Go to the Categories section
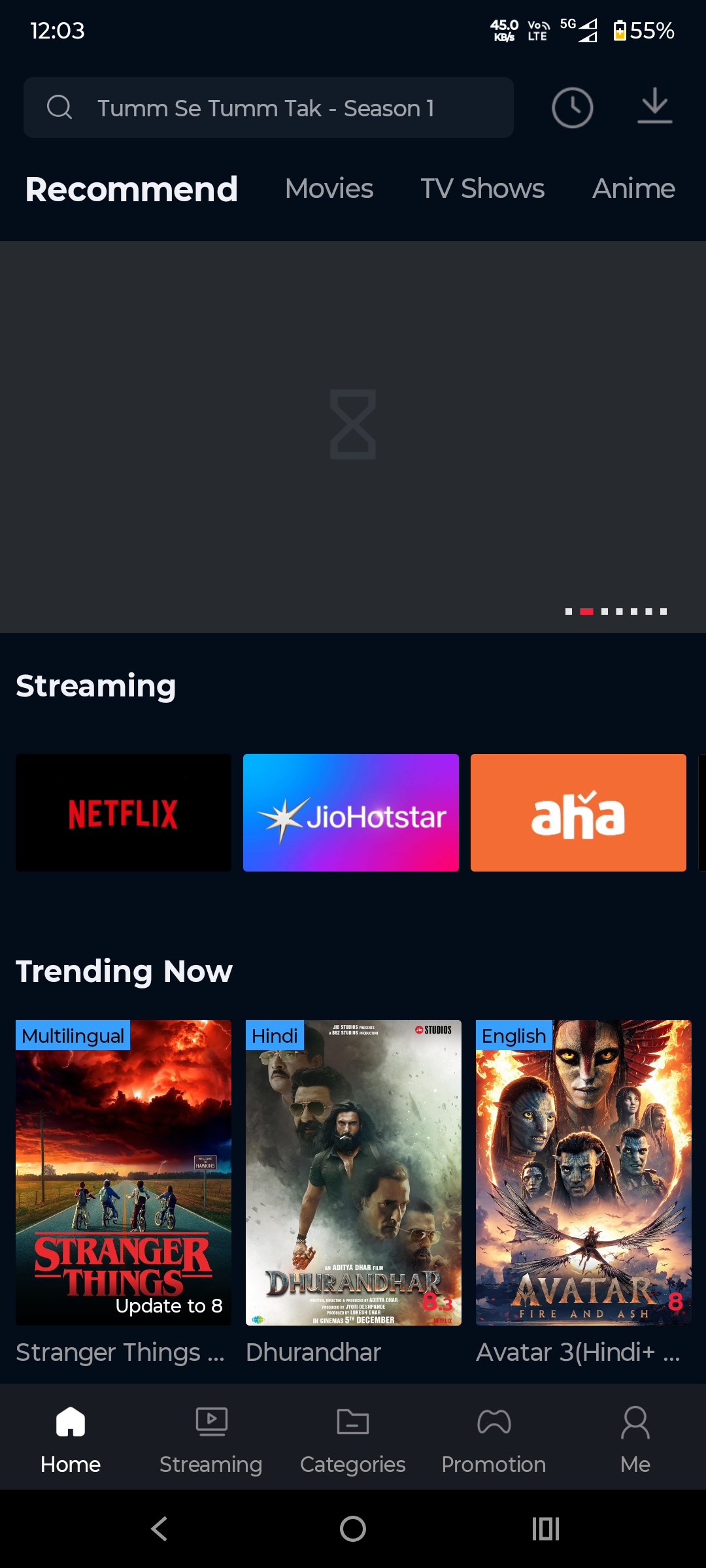The image size is (706, 1568). [353, 1437]
